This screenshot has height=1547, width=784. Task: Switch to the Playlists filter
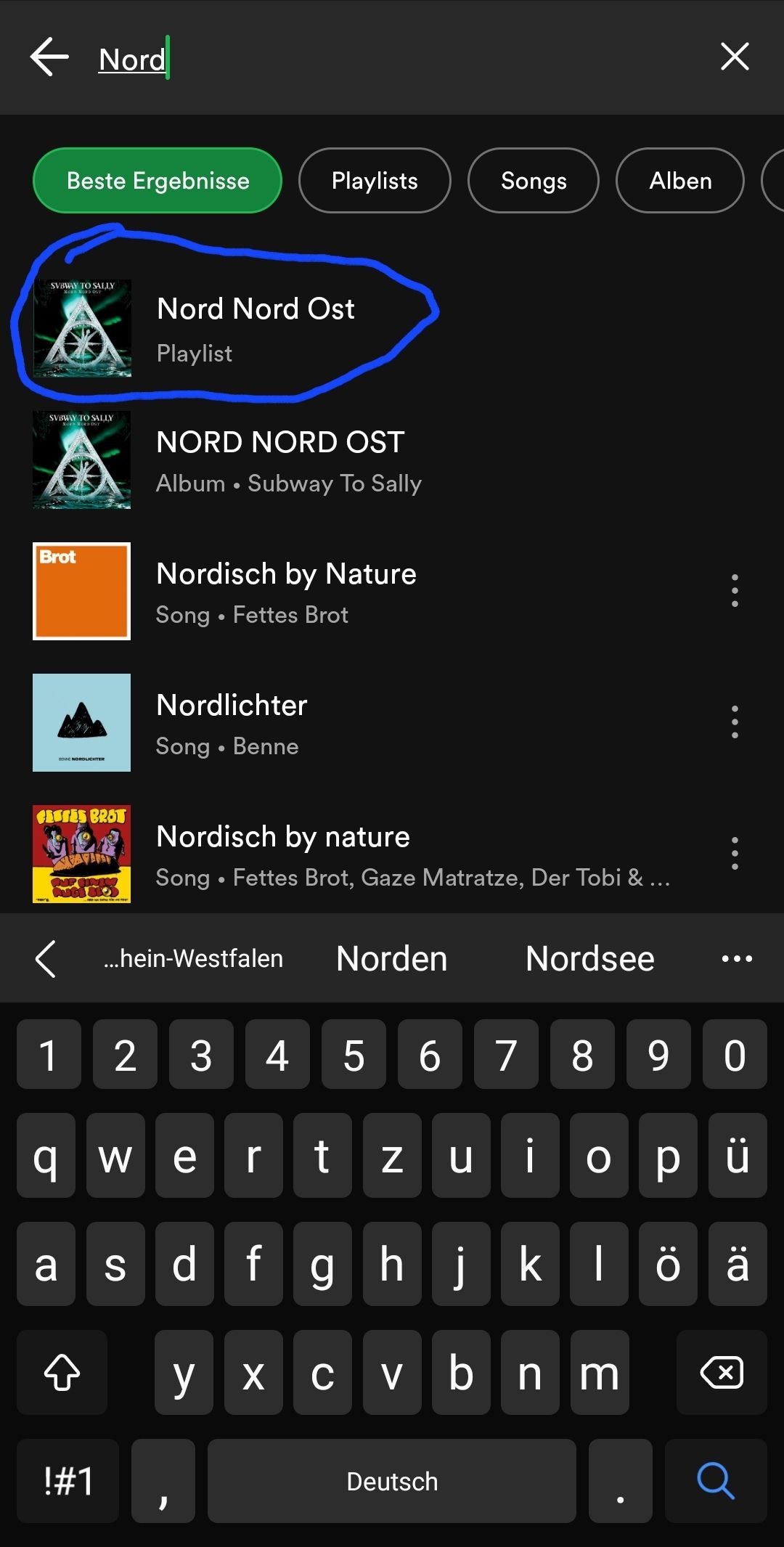click(x=375, y=181)
